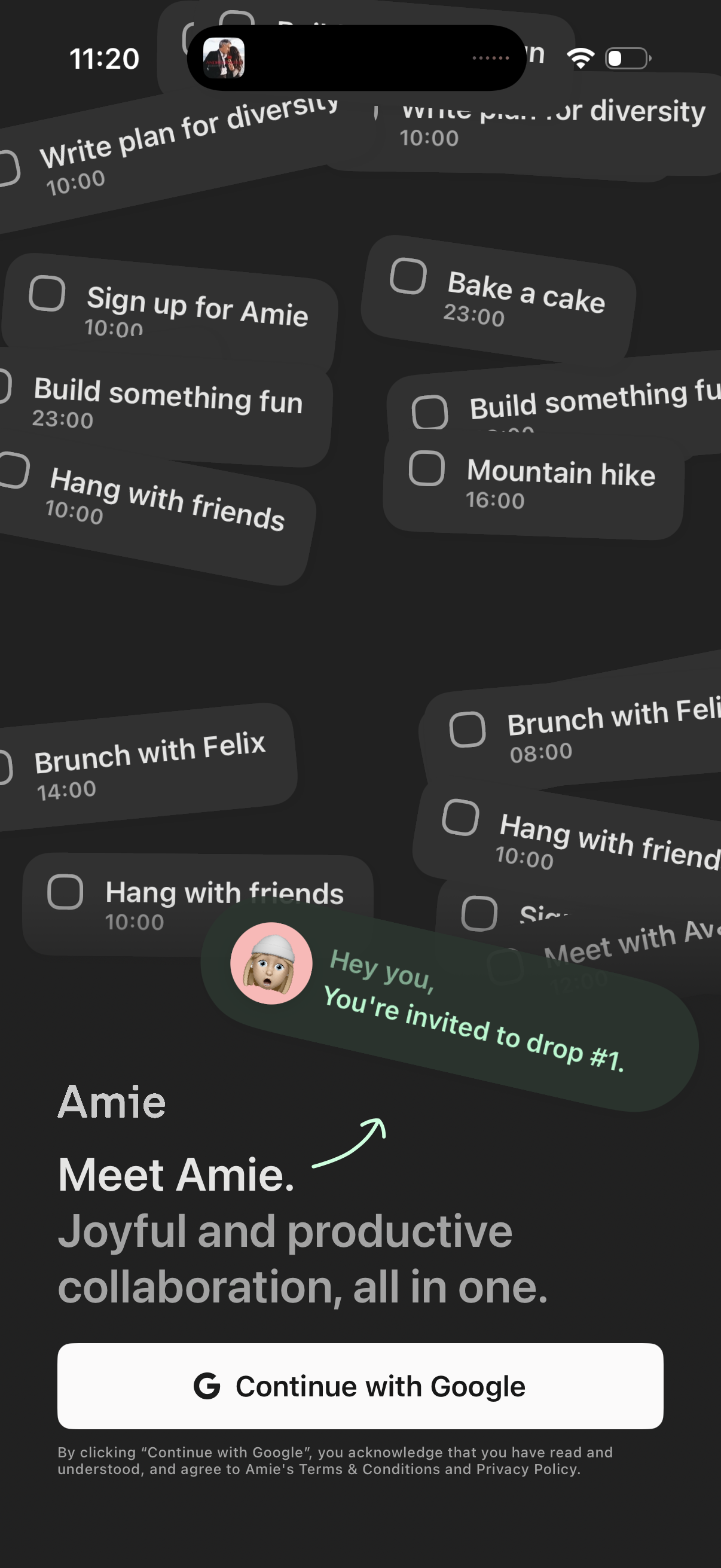
Task: Check the Mountain hike task checkbox
Action: 427,469
